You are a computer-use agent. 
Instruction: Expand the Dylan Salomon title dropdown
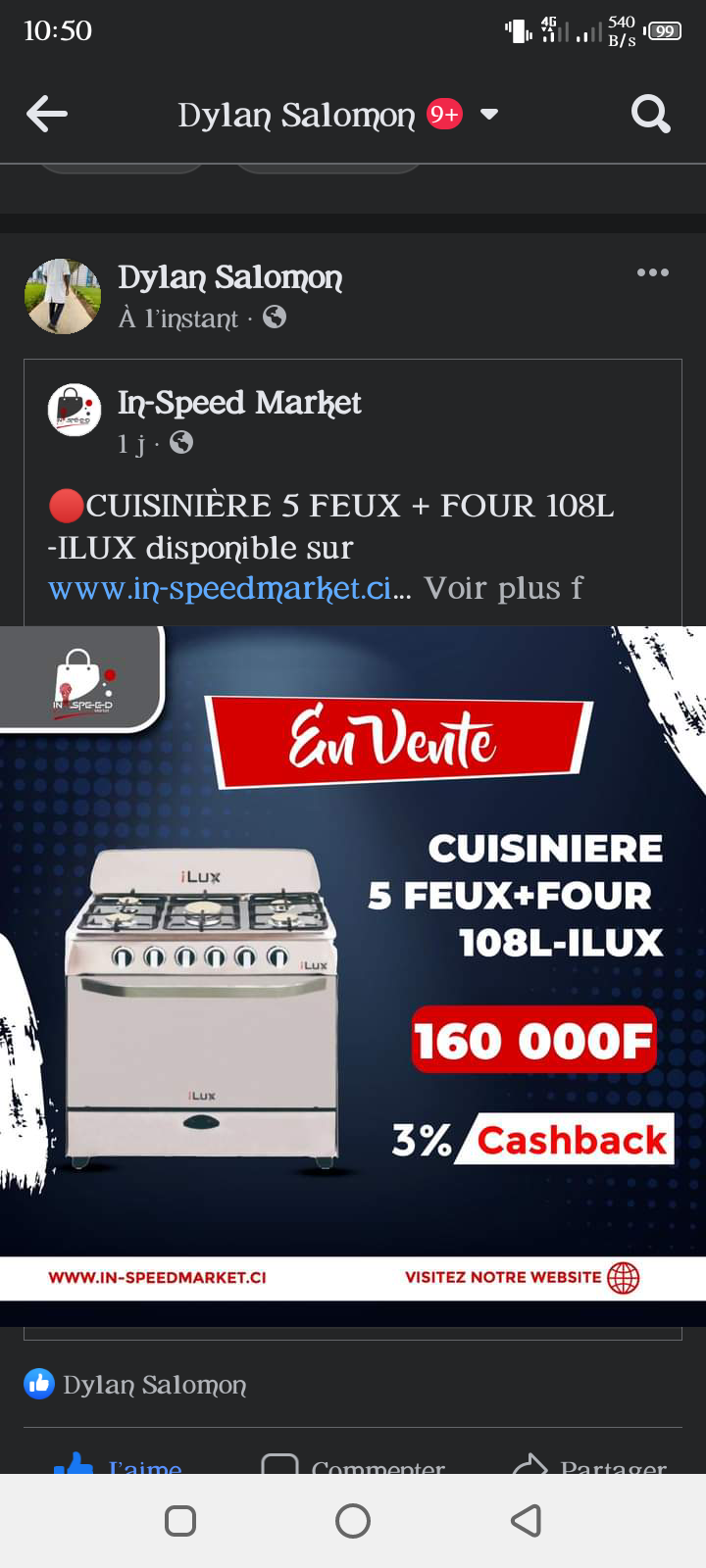(489, 115)
